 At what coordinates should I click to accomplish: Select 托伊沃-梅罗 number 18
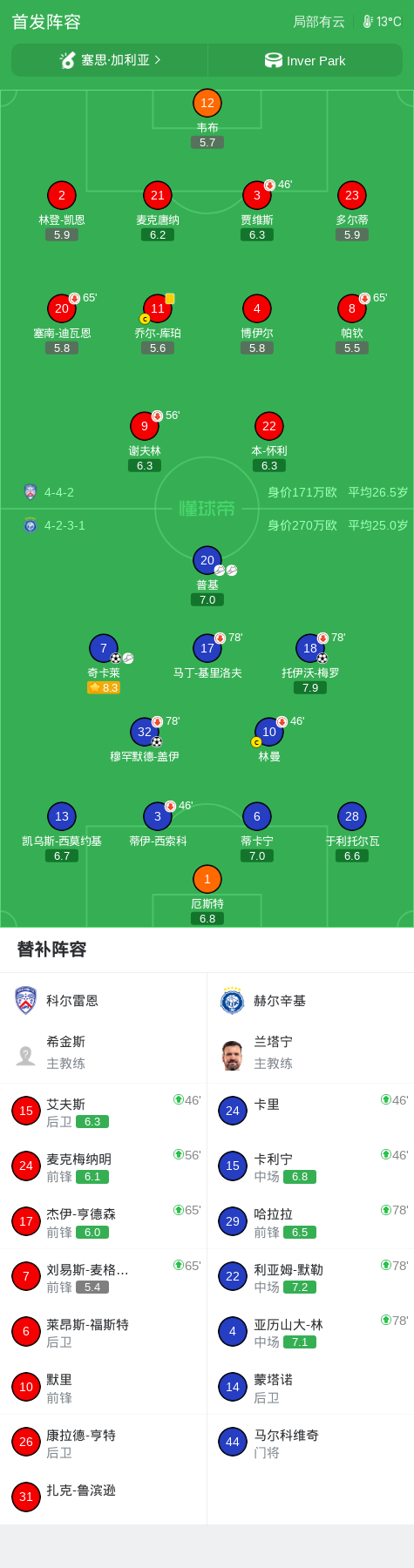[x=310, y=664]
